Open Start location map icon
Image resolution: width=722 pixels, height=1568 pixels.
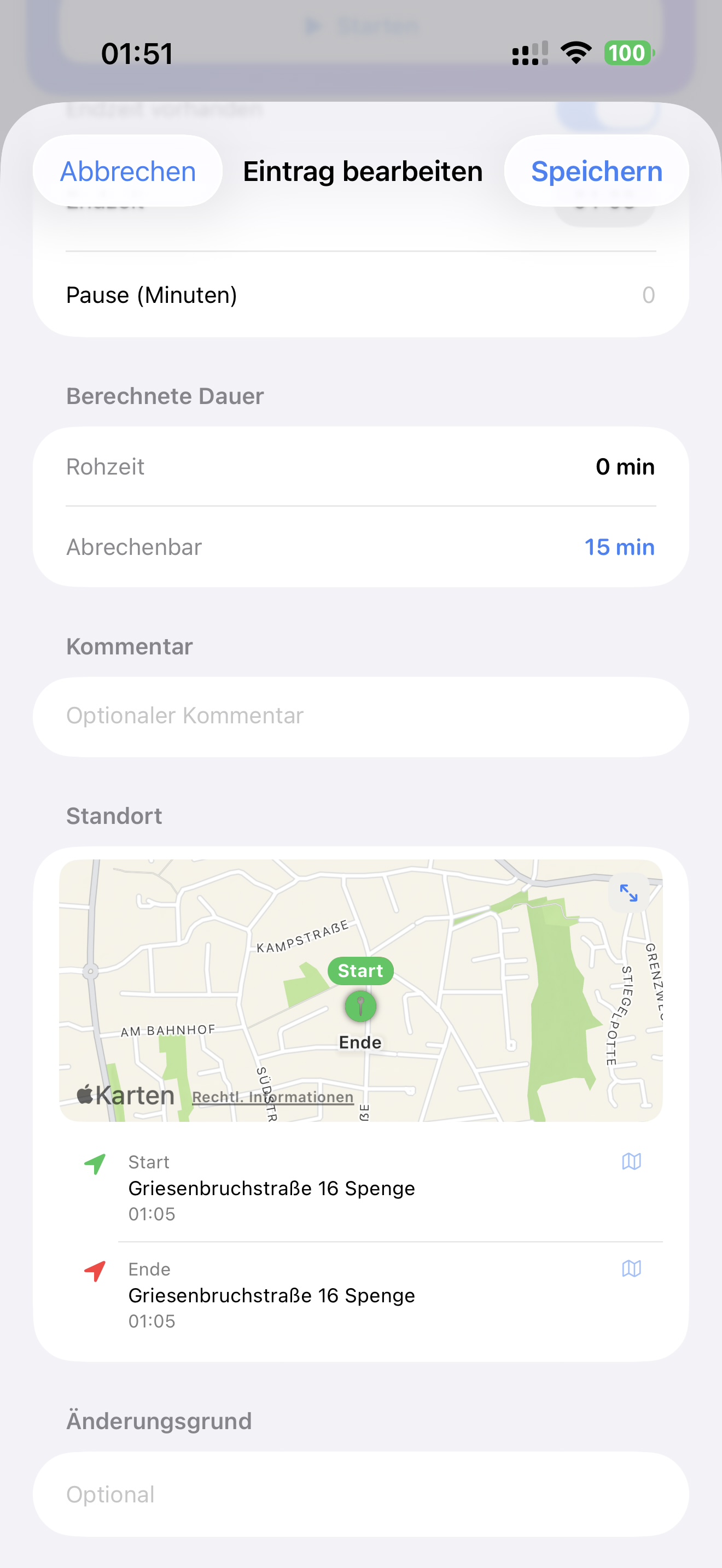631,1161
